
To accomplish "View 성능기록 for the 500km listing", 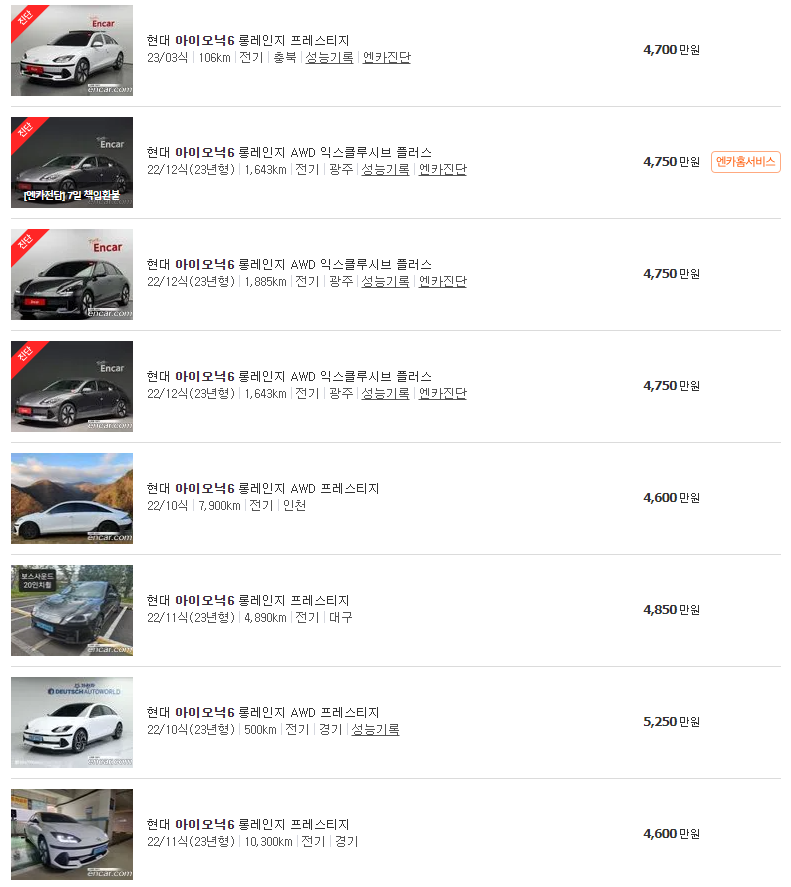I will [375, 730].
